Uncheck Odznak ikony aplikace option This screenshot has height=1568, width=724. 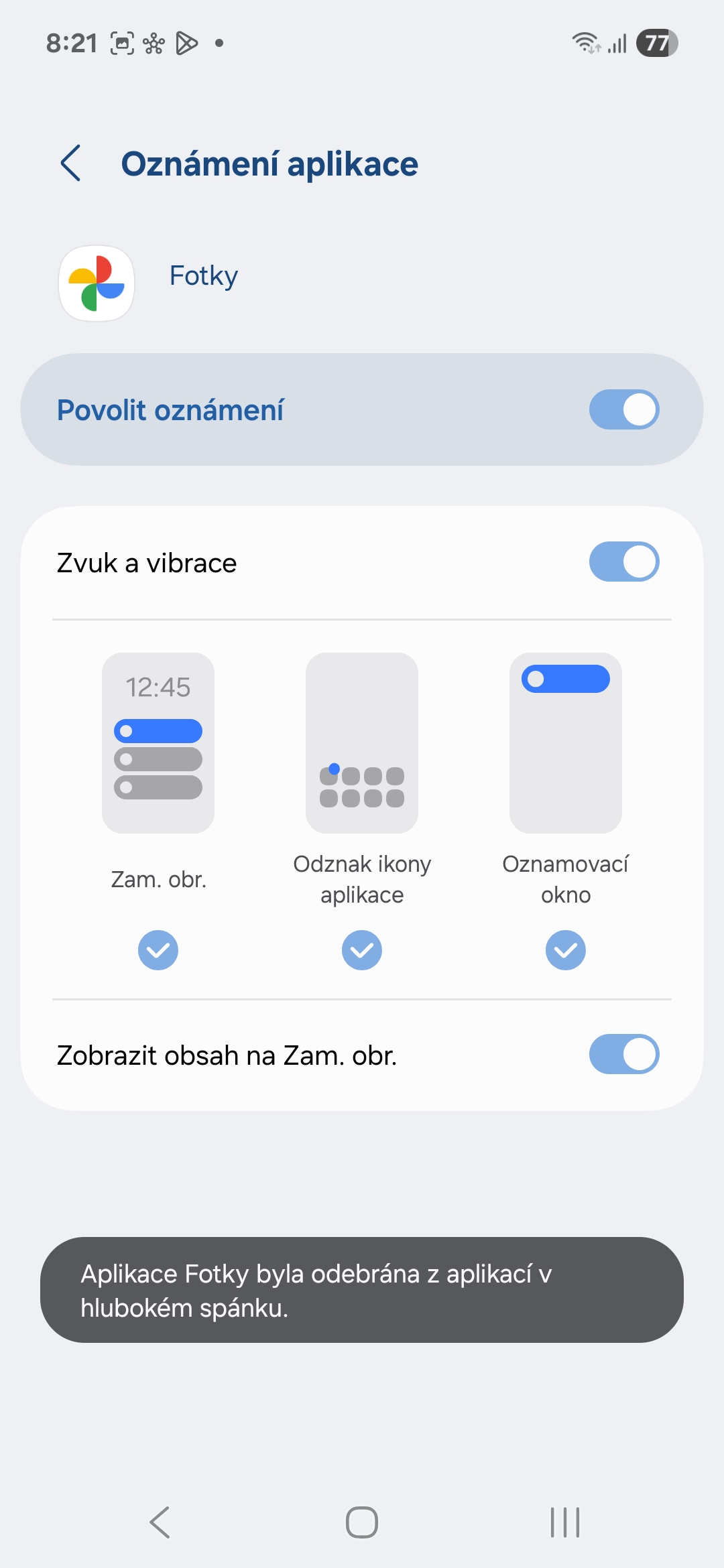pyautogui.click(x=362, y=950)
